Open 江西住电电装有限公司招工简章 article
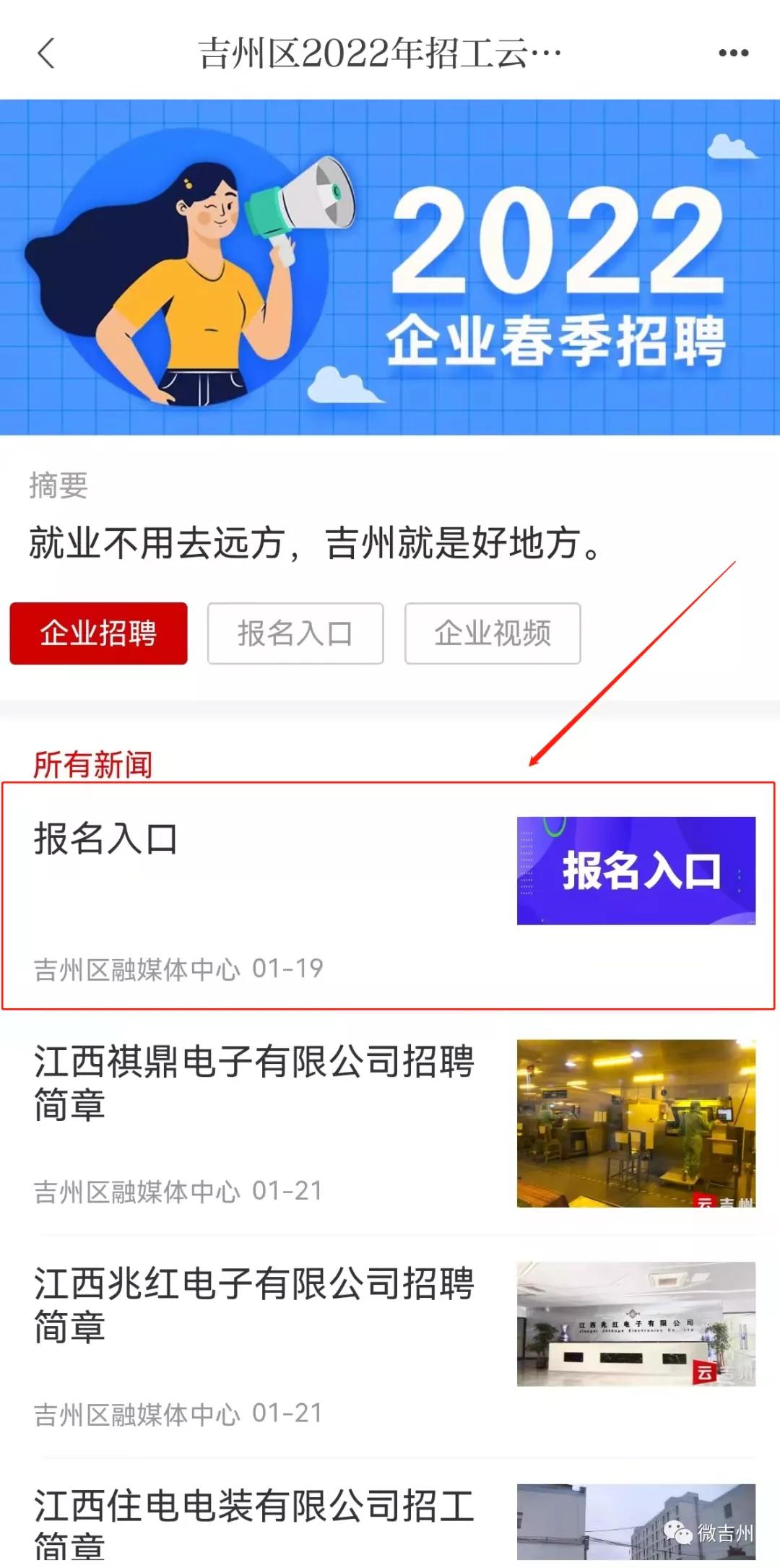The image size is (780, 1568). click(253, 1524)
